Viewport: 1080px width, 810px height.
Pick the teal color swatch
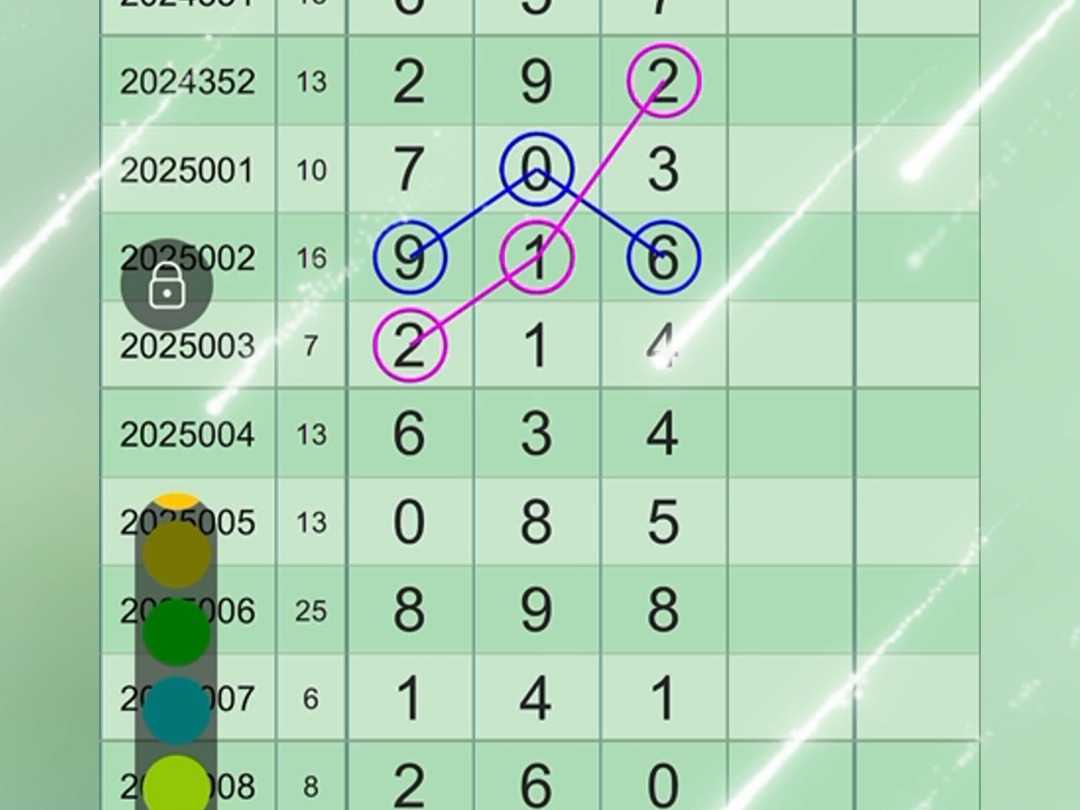[x=177, y=710]
